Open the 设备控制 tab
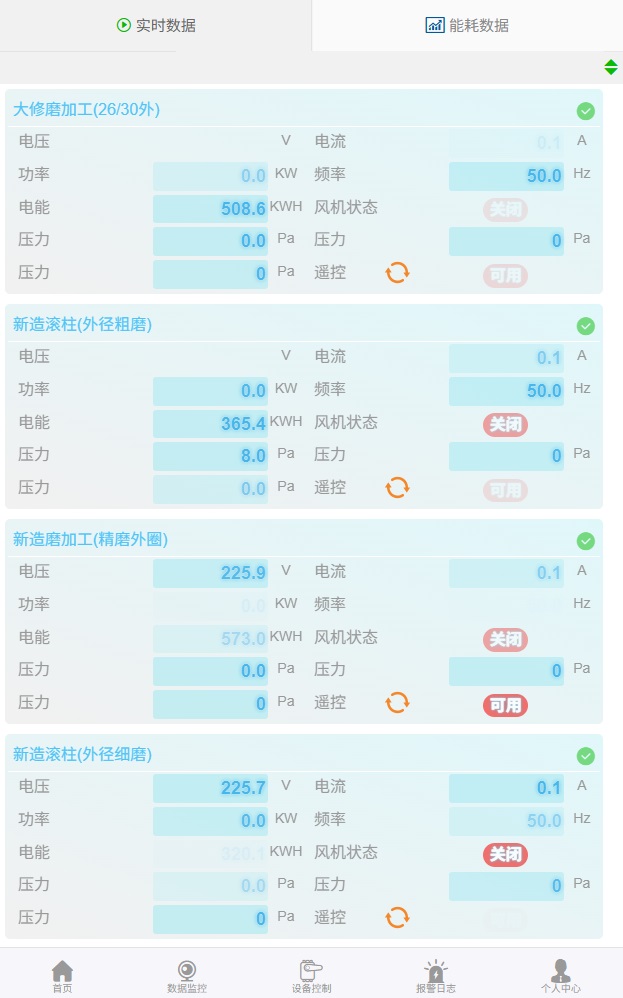Image resolution: width=623 pixels, height=998 pixels. click(x=311, y=976)
